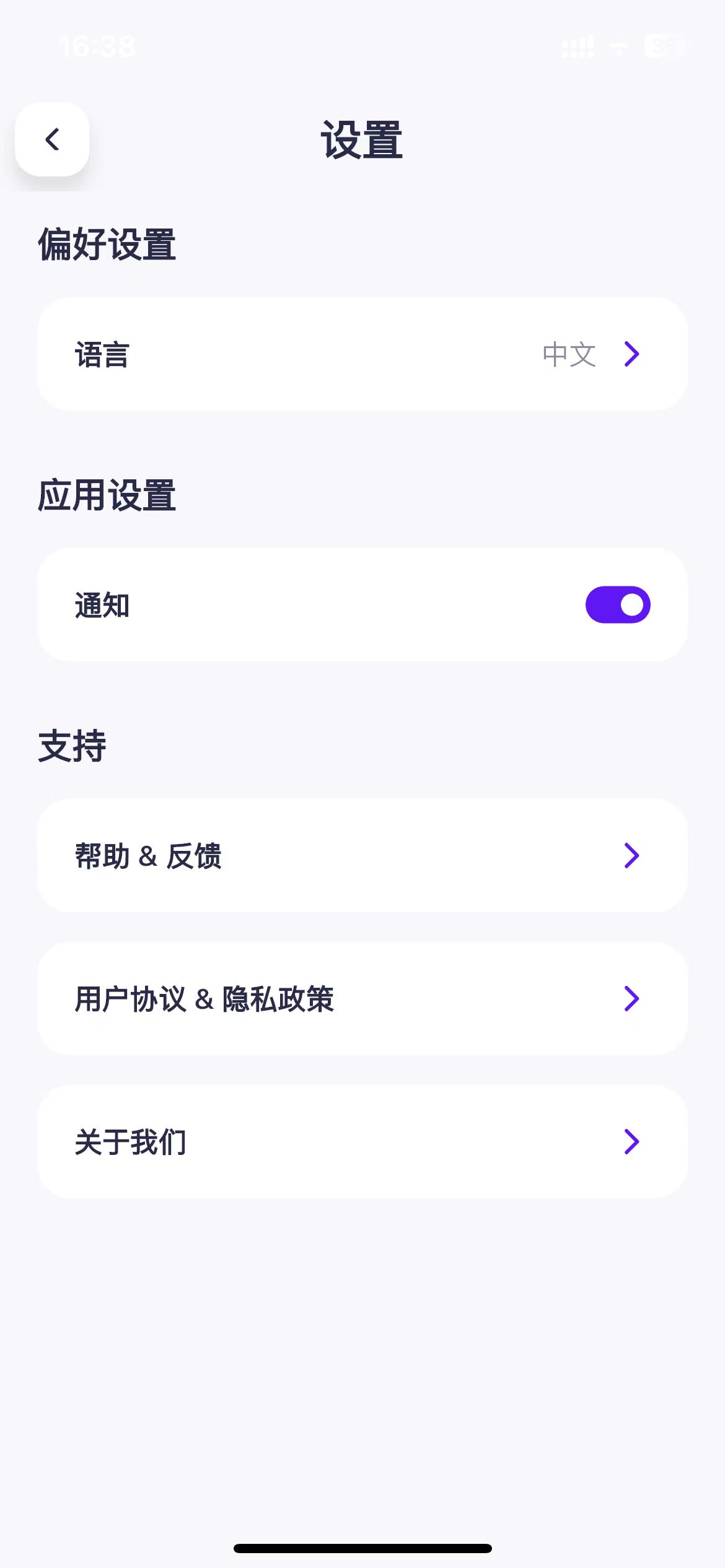Turn off the 通知 switch

point(617,604)
